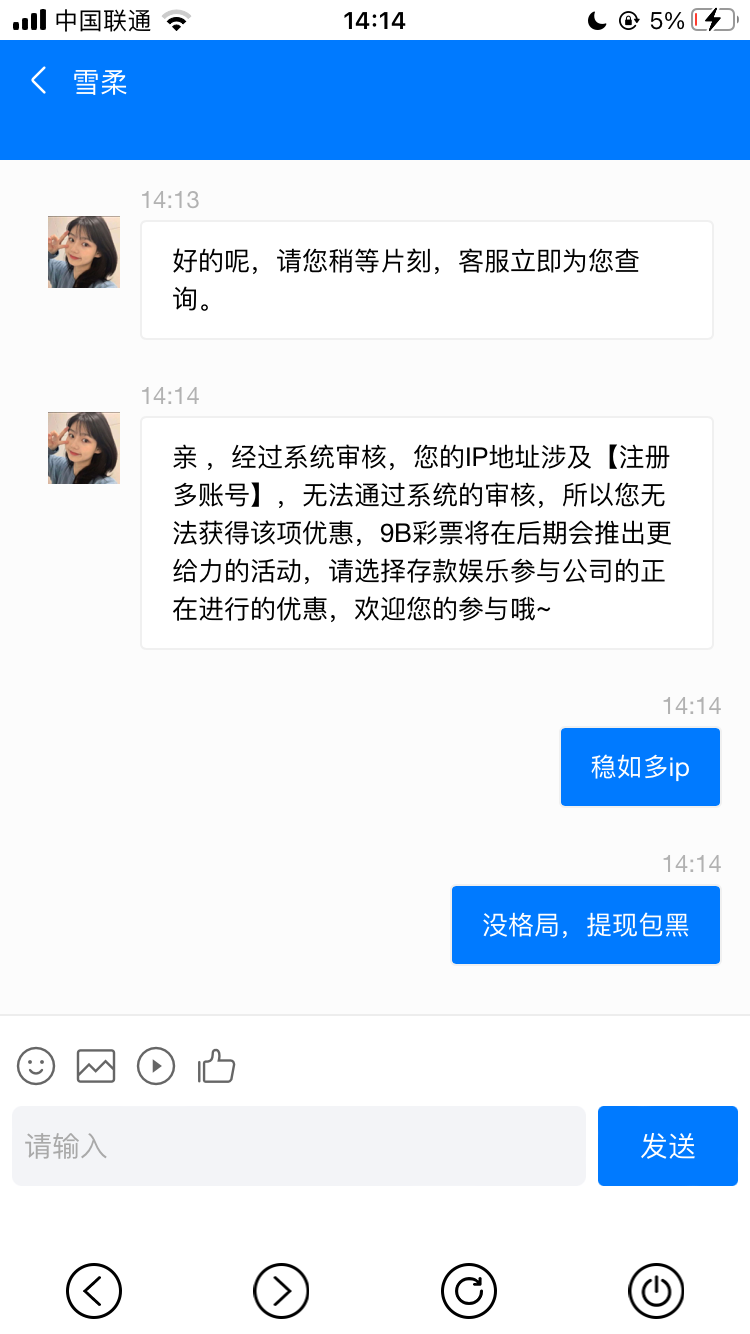Send a video in the chat

pos(156,1066)
